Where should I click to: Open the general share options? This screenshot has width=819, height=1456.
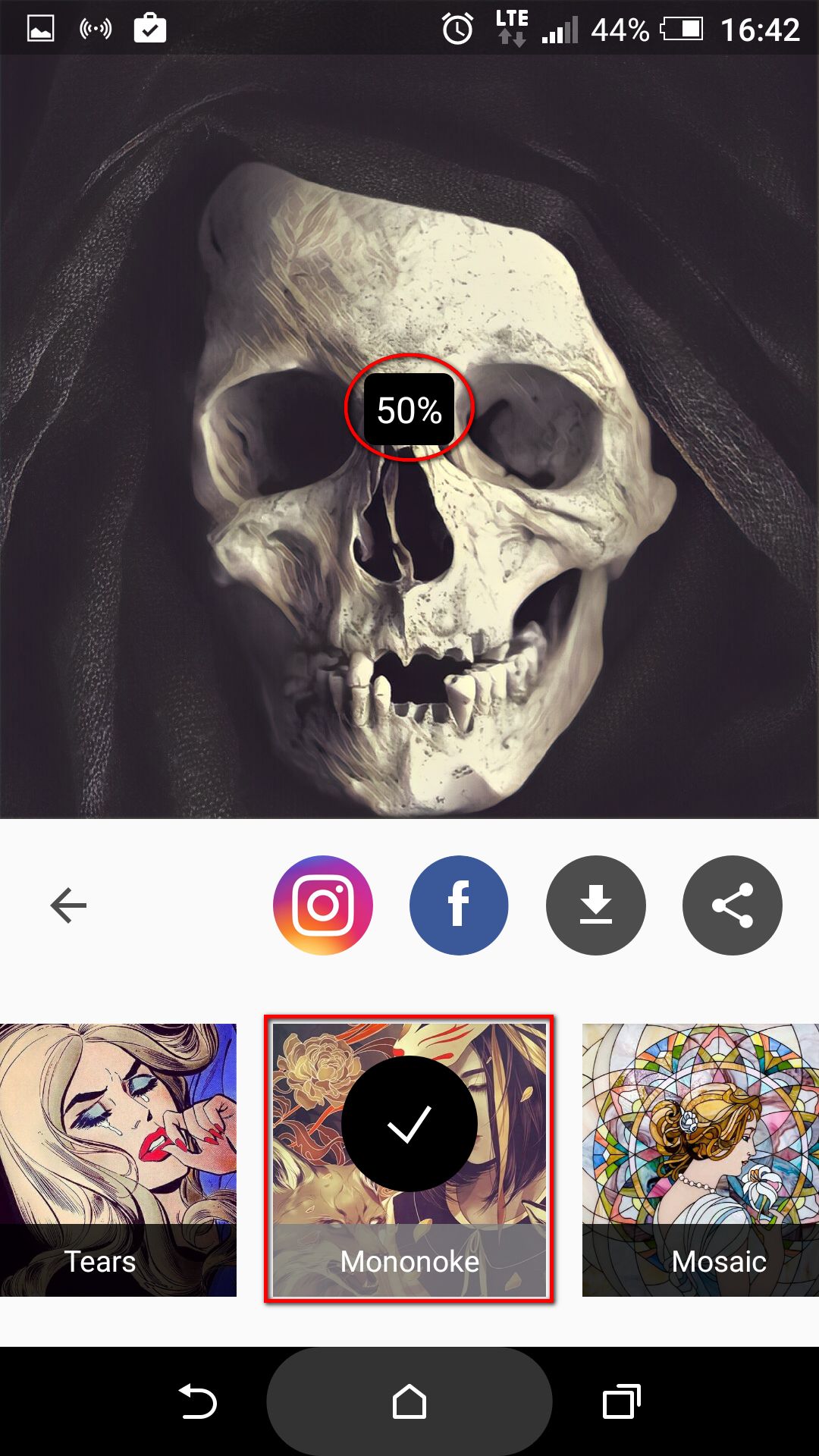point(733,905)
